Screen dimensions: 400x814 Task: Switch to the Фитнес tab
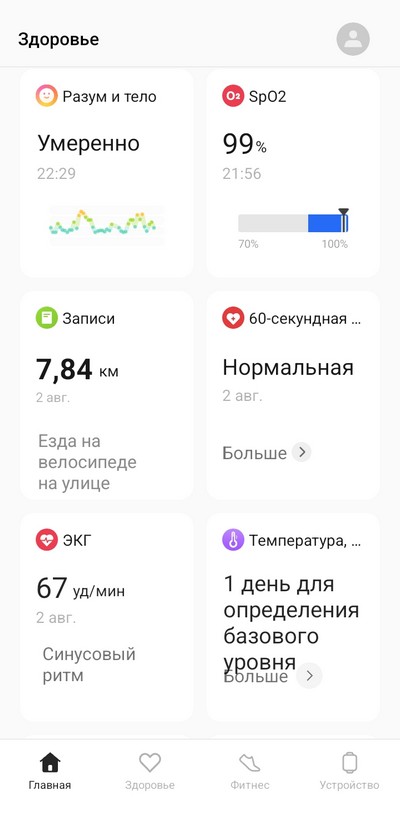[250, 771]
